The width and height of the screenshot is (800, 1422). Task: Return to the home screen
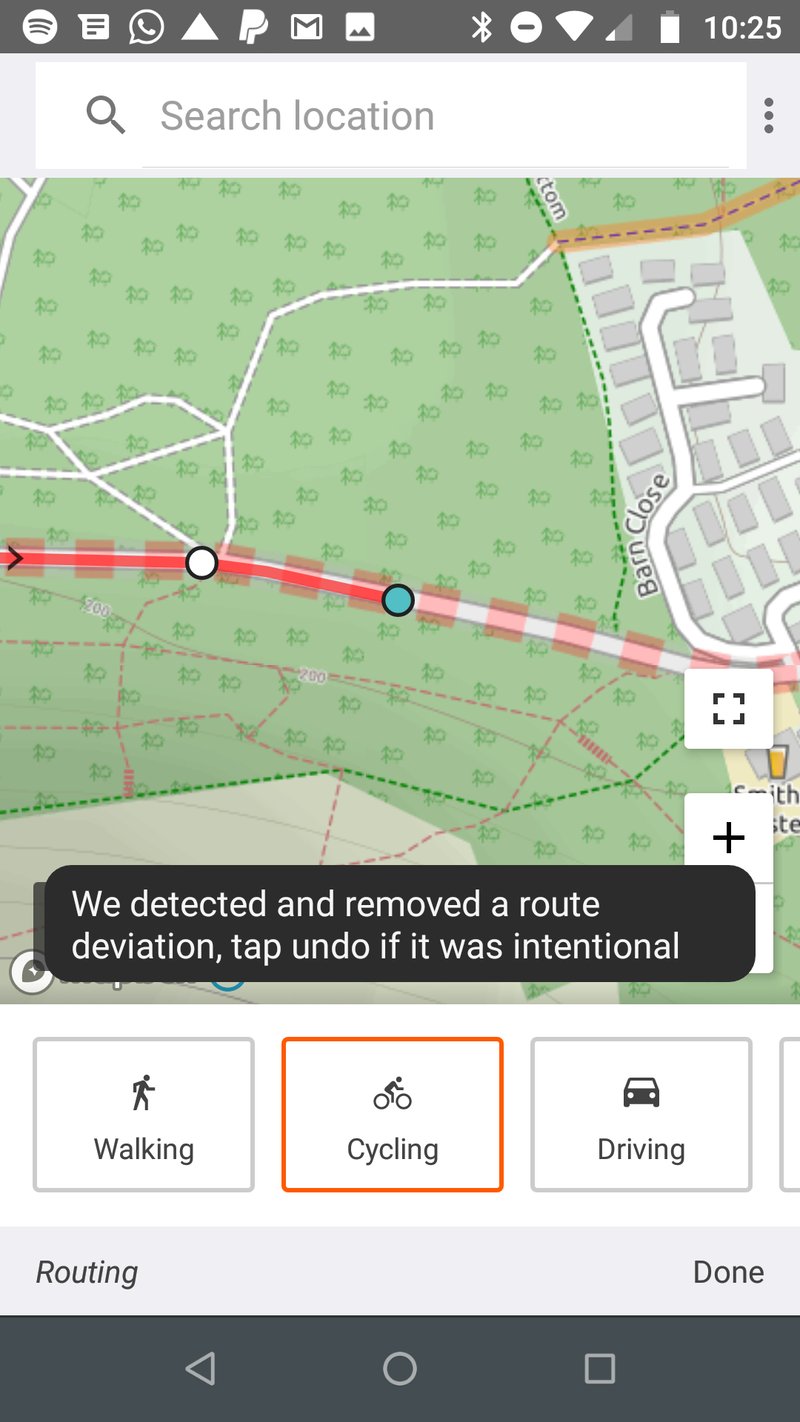coord(400,1368)
